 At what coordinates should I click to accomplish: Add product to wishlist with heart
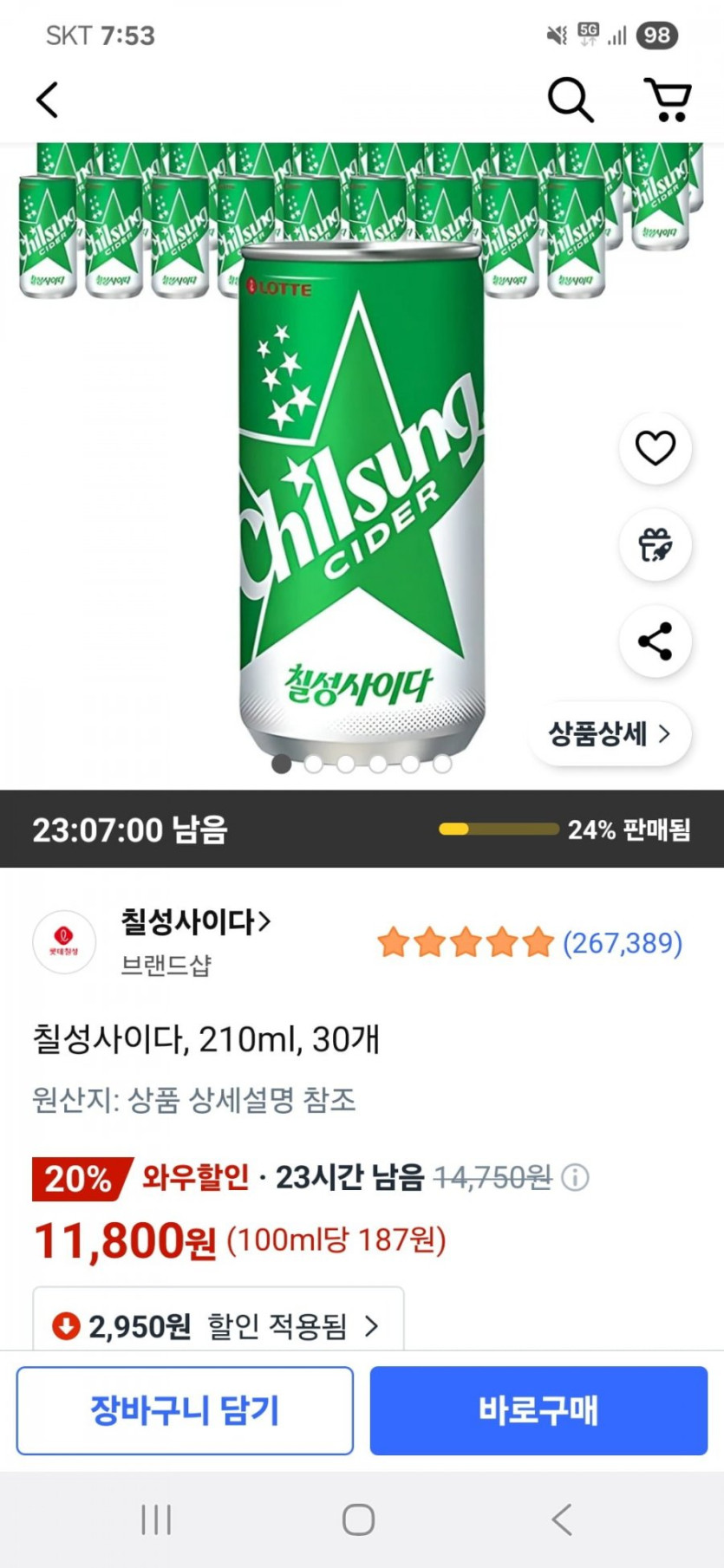pyautogui.click(x=655, y=448)
